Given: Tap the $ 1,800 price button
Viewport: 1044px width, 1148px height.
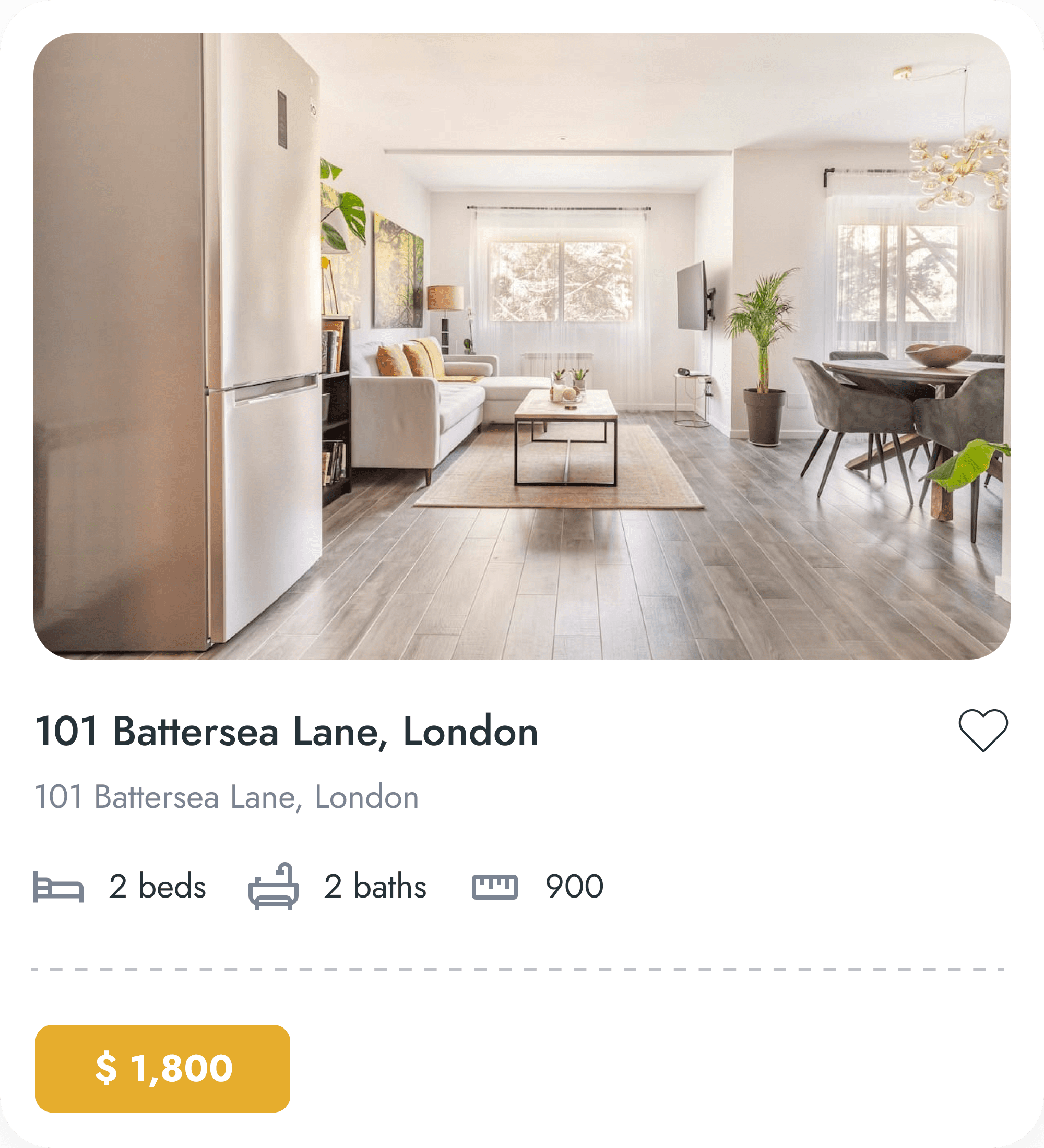Looking at the screenshot, I should [163, 1068].
